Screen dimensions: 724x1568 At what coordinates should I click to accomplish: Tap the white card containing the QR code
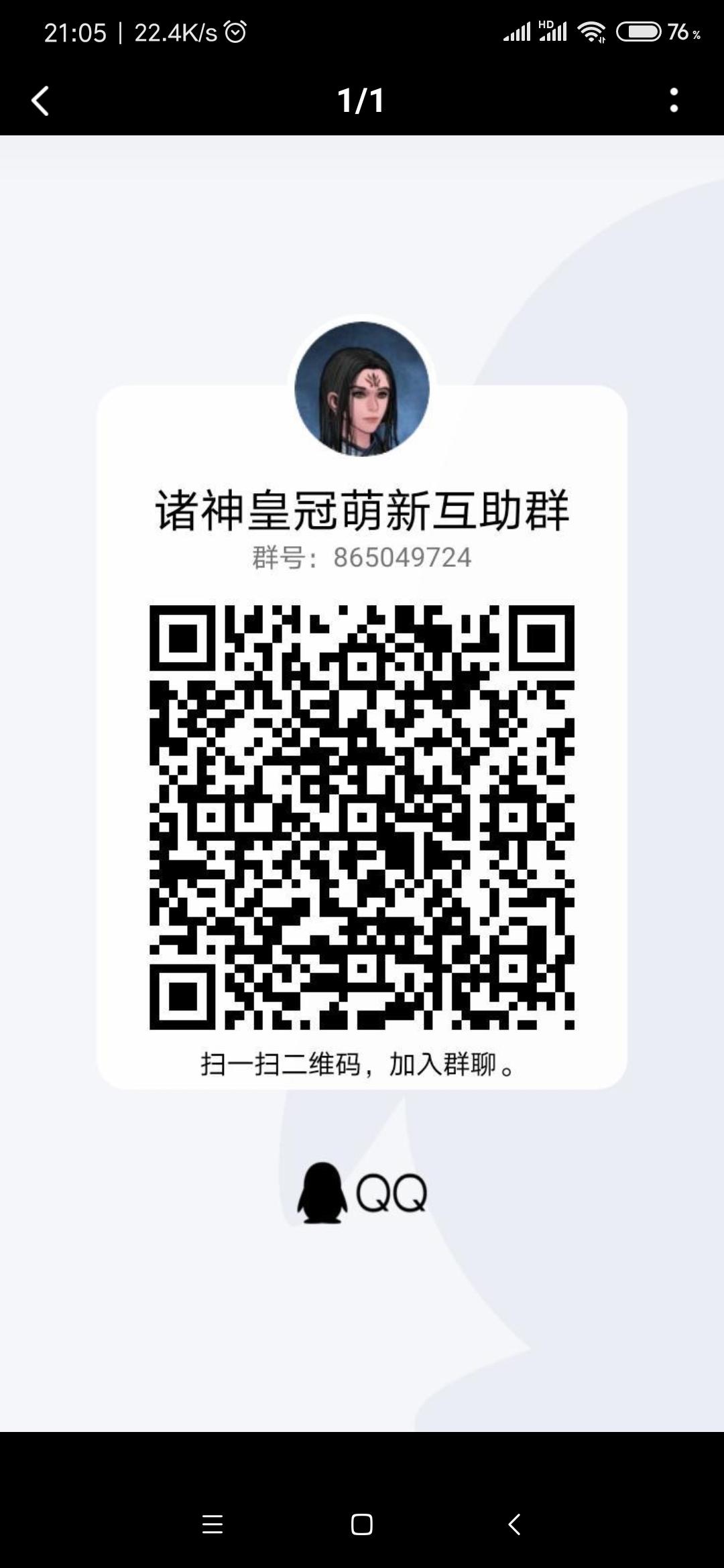(362, 737)
